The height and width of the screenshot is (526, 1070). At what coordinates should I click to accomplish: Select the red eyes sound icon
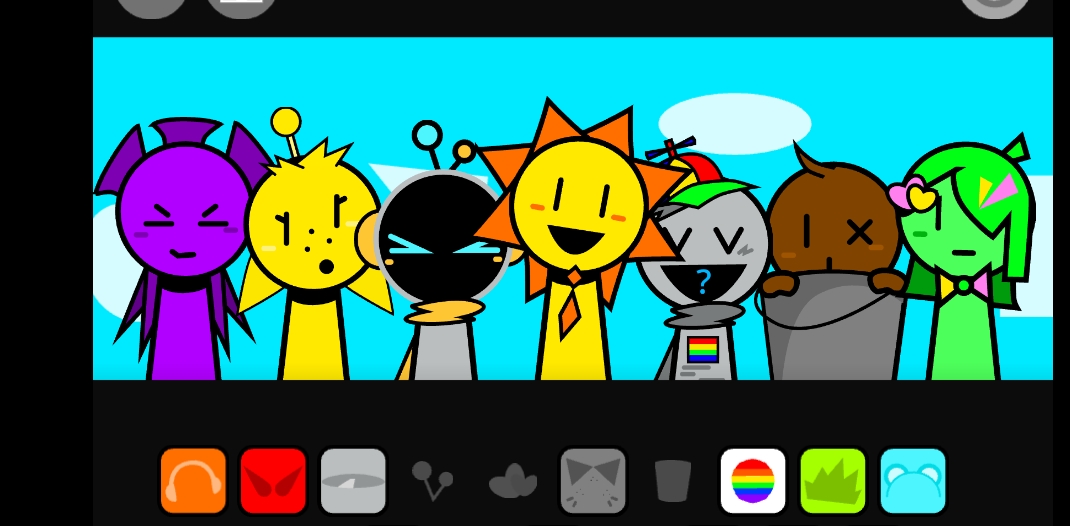273,480
